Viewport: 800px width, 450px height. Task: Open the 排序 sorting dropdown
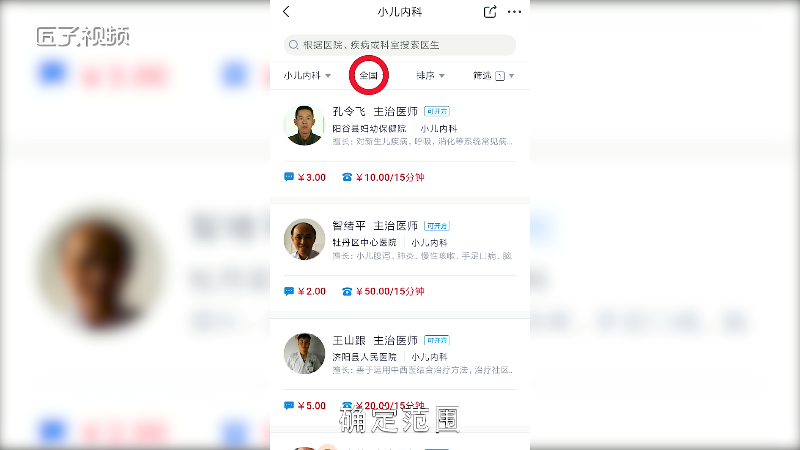click(x=430, y=75)
